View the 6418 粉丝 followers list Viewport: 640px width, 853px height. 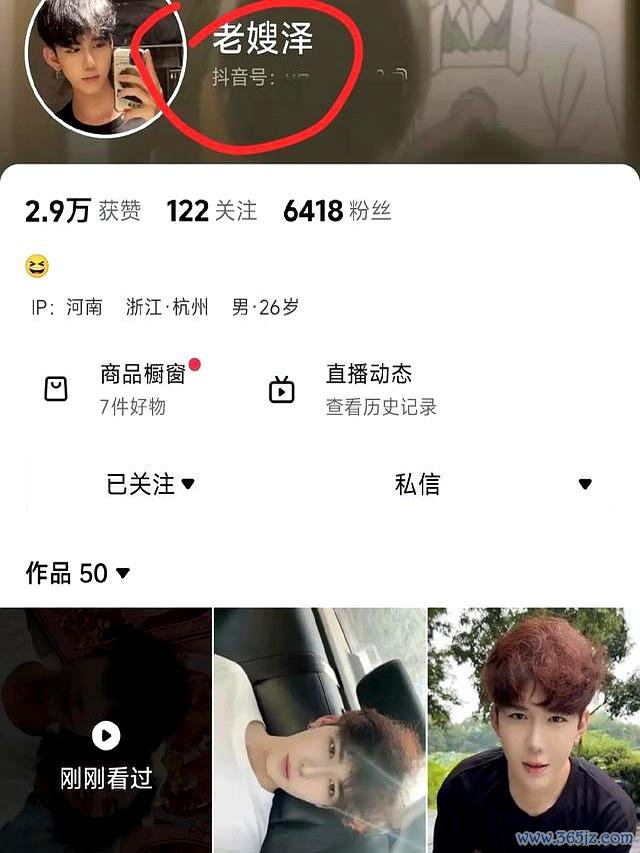337,211
